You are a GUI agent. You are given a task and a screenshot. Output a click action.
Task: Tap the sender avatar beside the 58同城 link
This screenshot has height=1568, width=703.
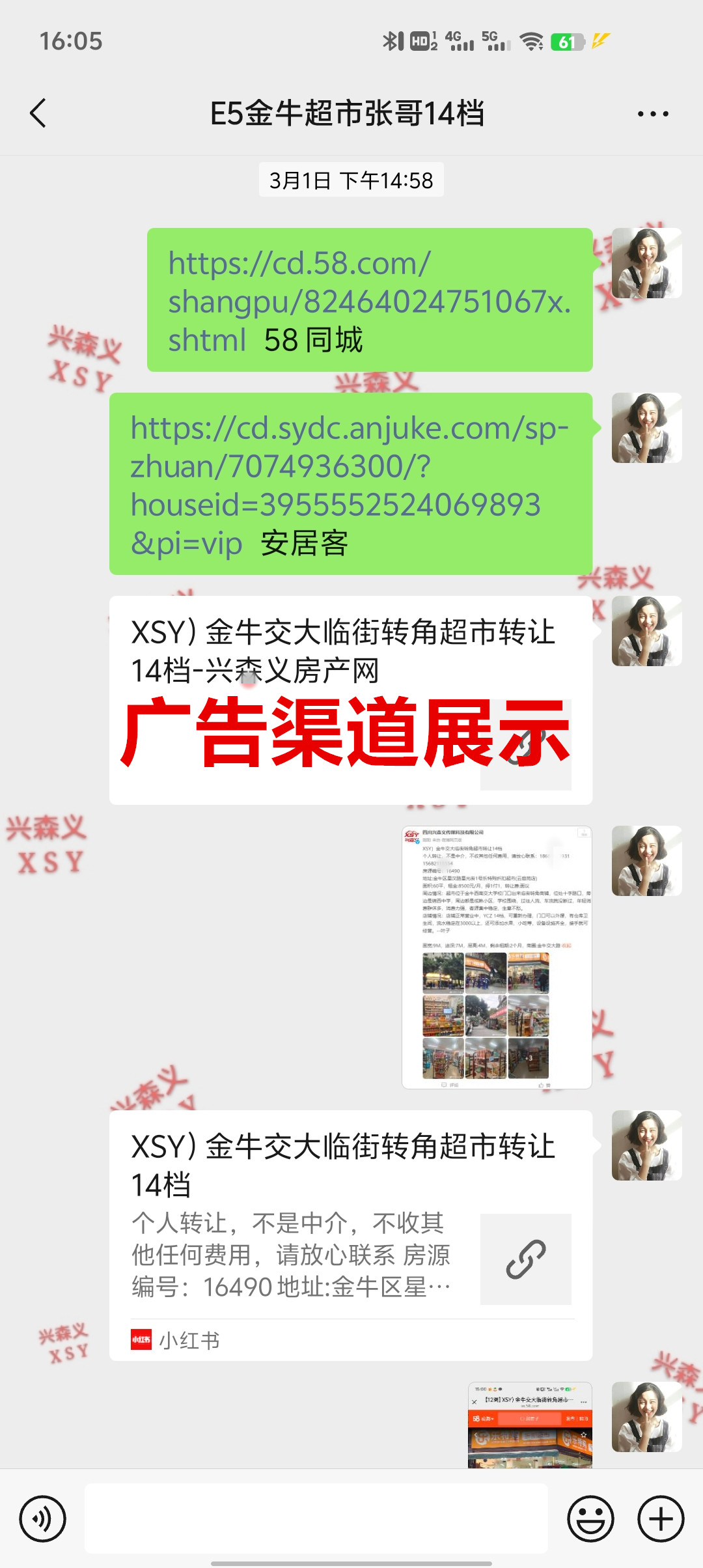pyautogui.click(x=646, y=263)
